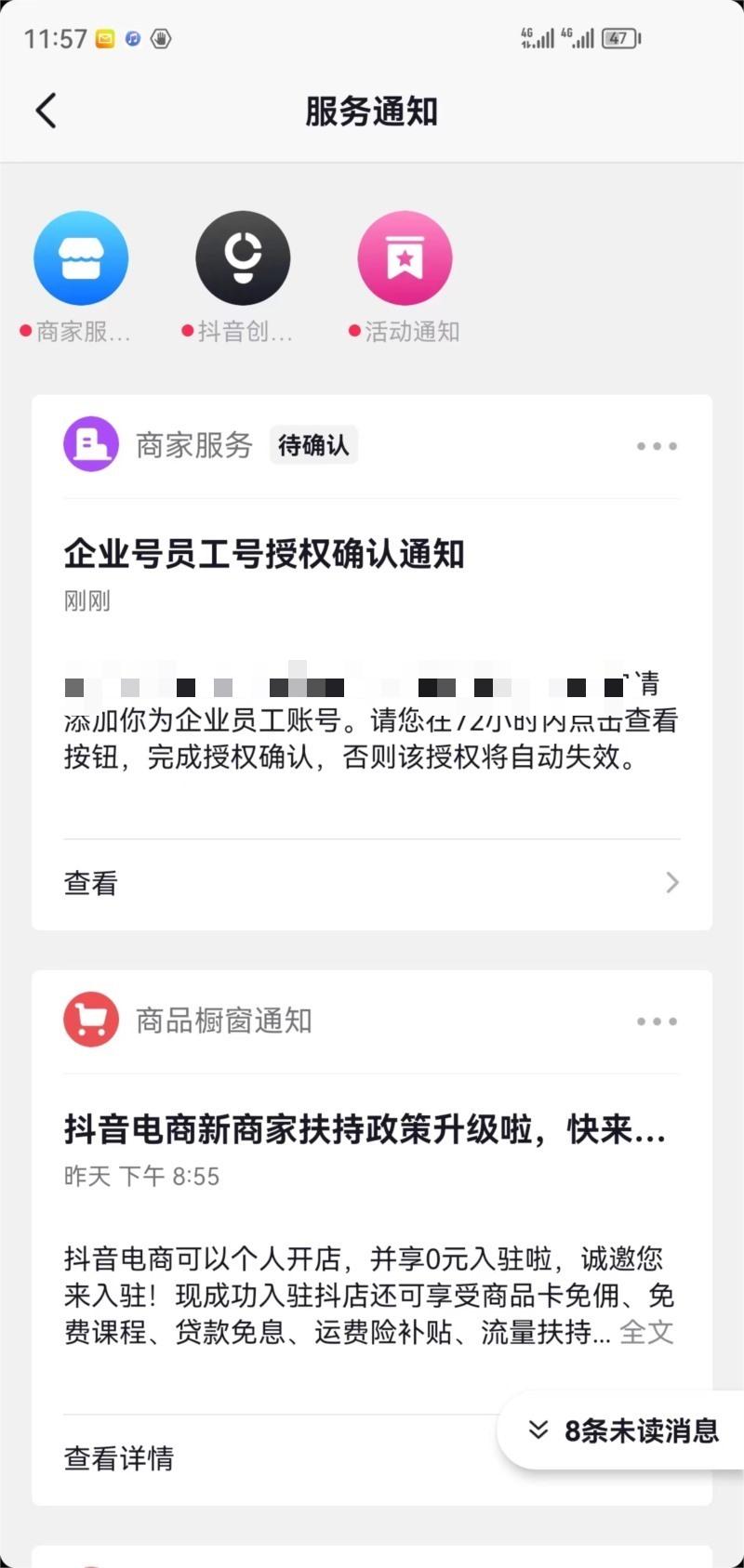Open 查看详情 for 抖音电商 notice
The width and height of the screenshot is (744, 1568).
pyautogui.click(x=119, y=1457)
